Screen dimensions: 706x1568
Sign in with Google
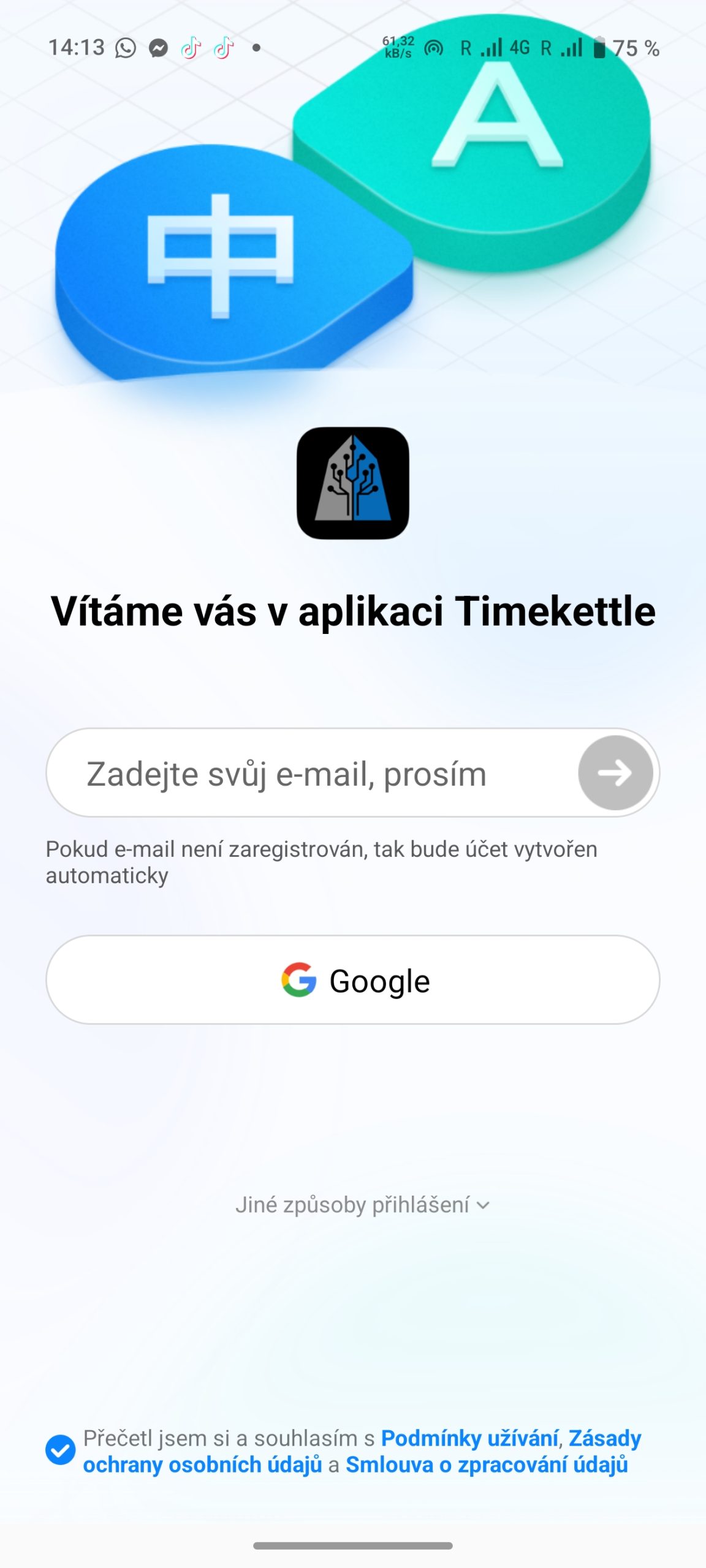click(353, 980)
